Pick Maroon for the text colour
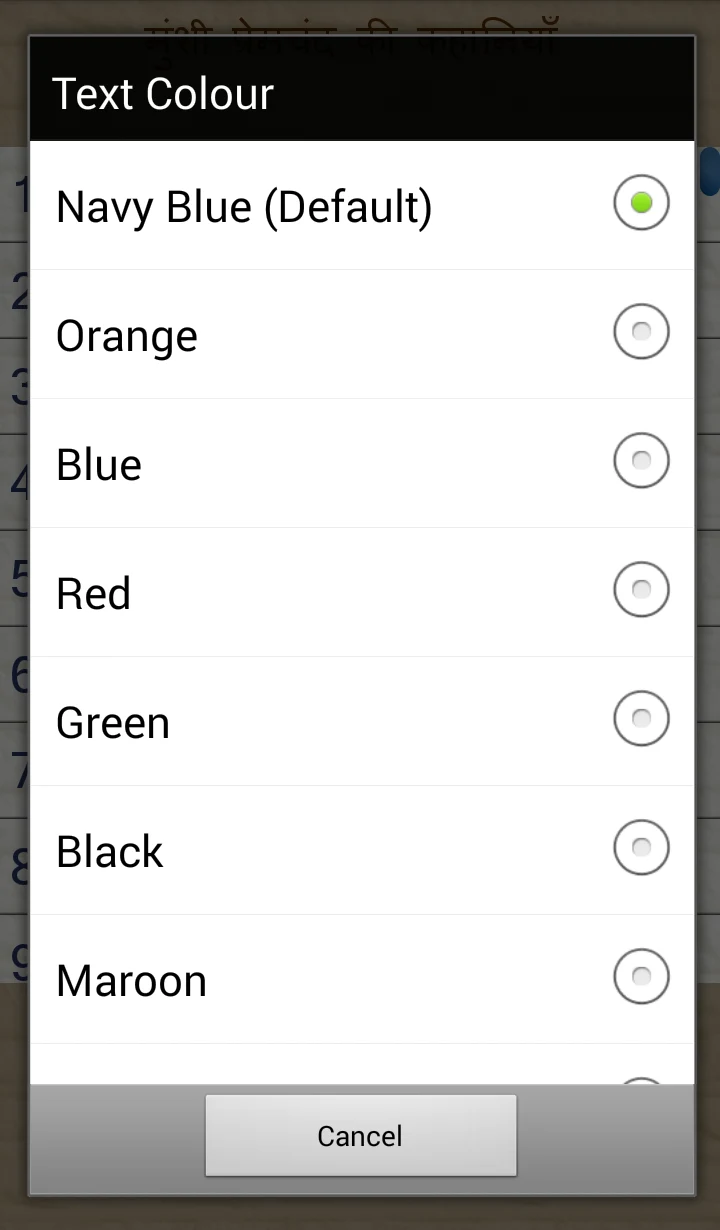 pos(362,979)
